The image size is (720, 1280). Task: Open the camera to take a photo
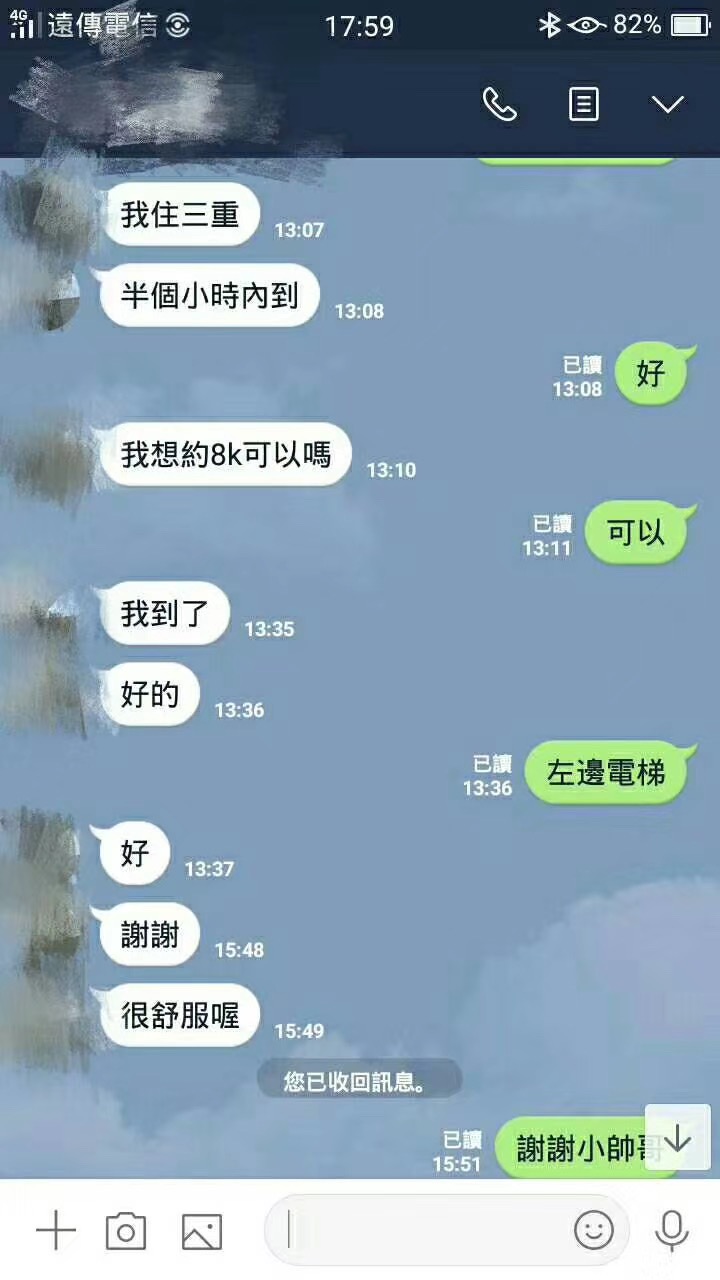coord(126,1231)
